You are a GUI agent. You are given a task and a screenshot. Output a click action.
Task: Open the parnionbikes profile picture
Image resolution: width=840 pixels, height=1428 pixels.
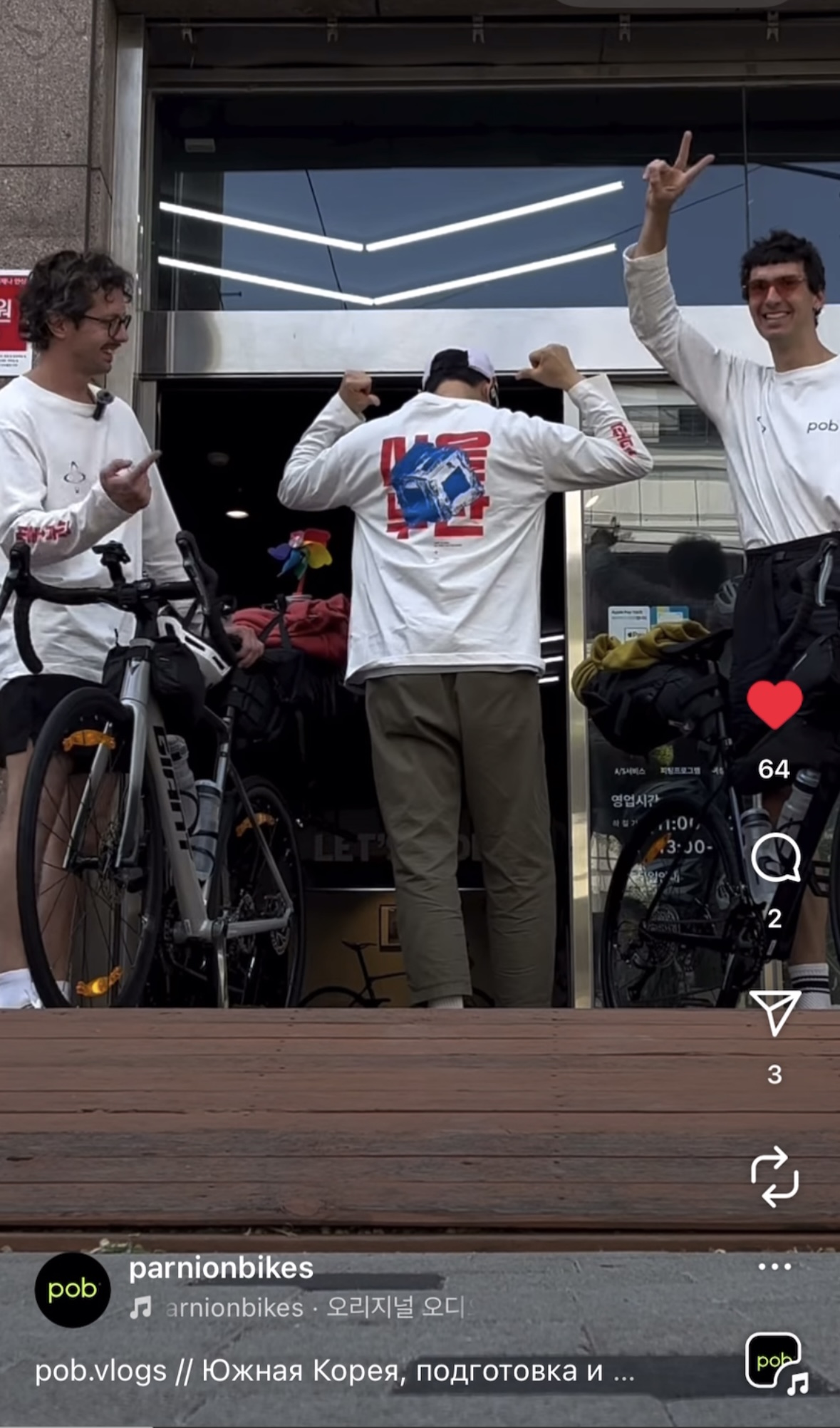pyautogui.click(x=73, y=1290)
